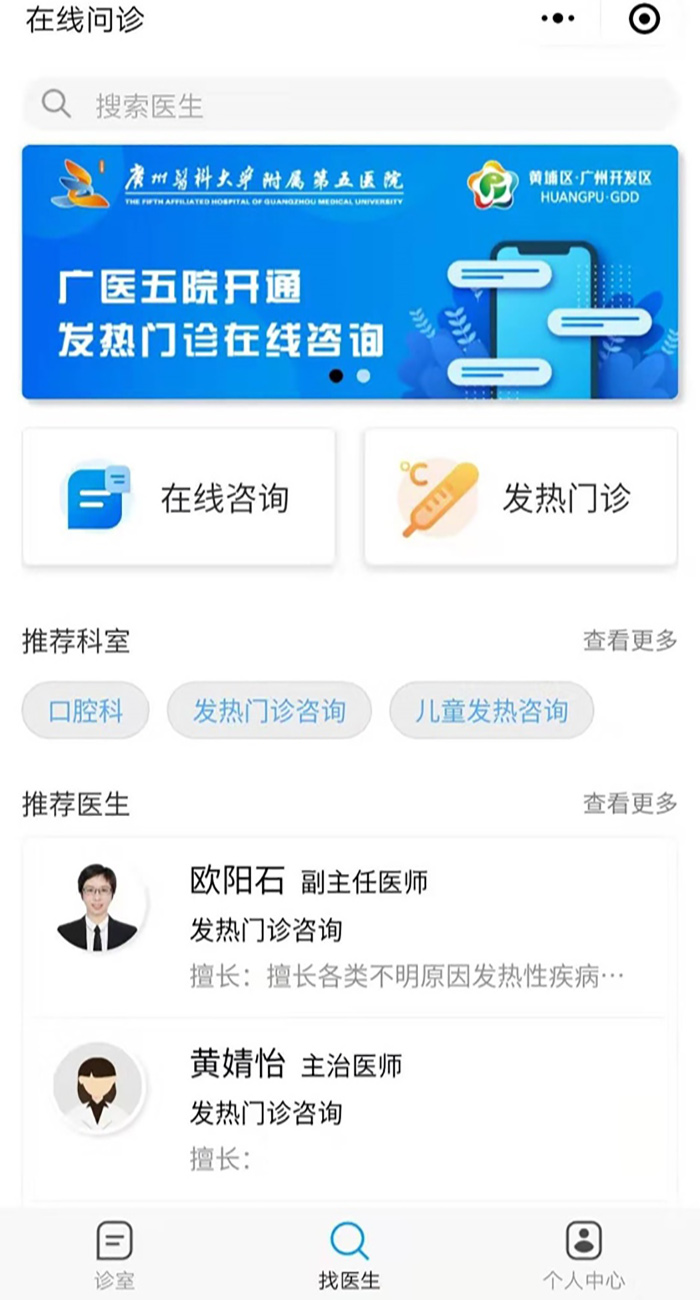Open 发热门诊 card

[520, 498]
